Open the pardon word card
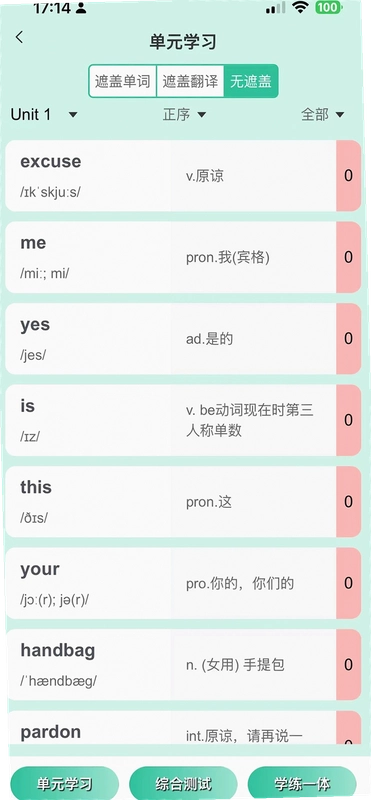Viewport: 371px width, 800px height. [183, 727]
